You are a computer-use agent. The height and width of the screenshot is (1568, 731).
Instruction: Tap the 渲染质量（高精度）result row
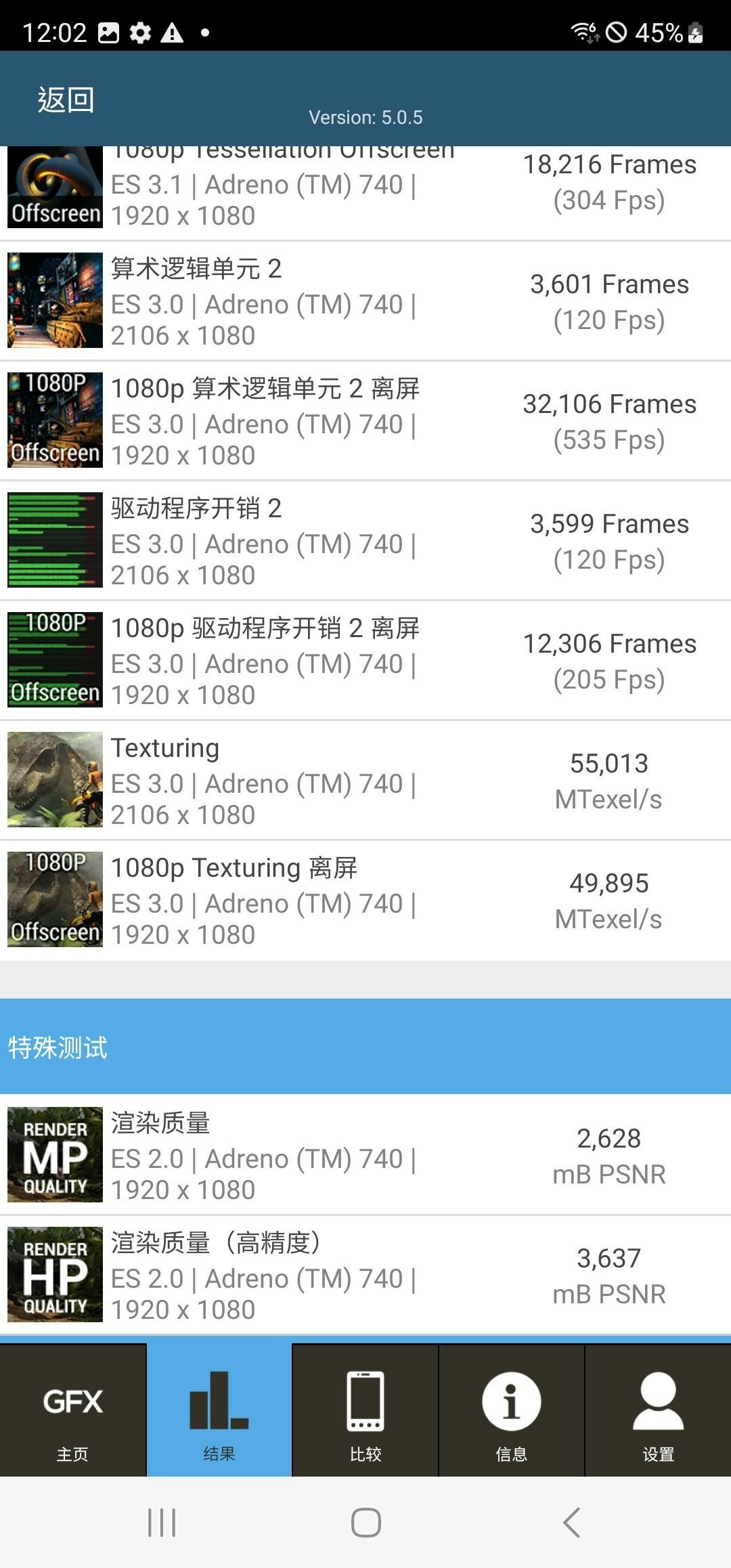[365, 1275]
